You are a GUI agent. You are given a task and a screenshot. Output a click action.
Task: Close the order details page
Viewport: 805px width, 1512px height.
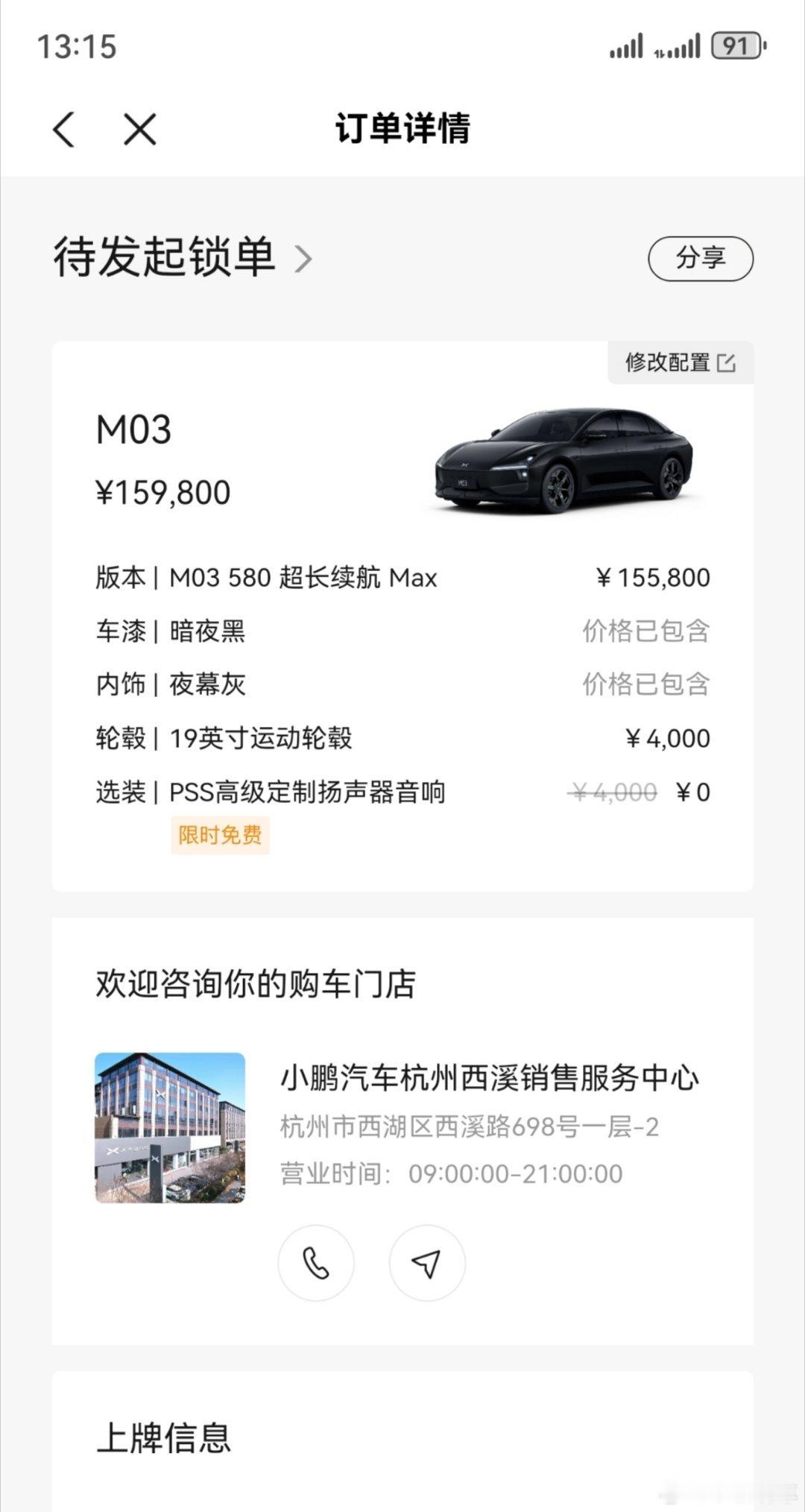click(x=139, y=130)
